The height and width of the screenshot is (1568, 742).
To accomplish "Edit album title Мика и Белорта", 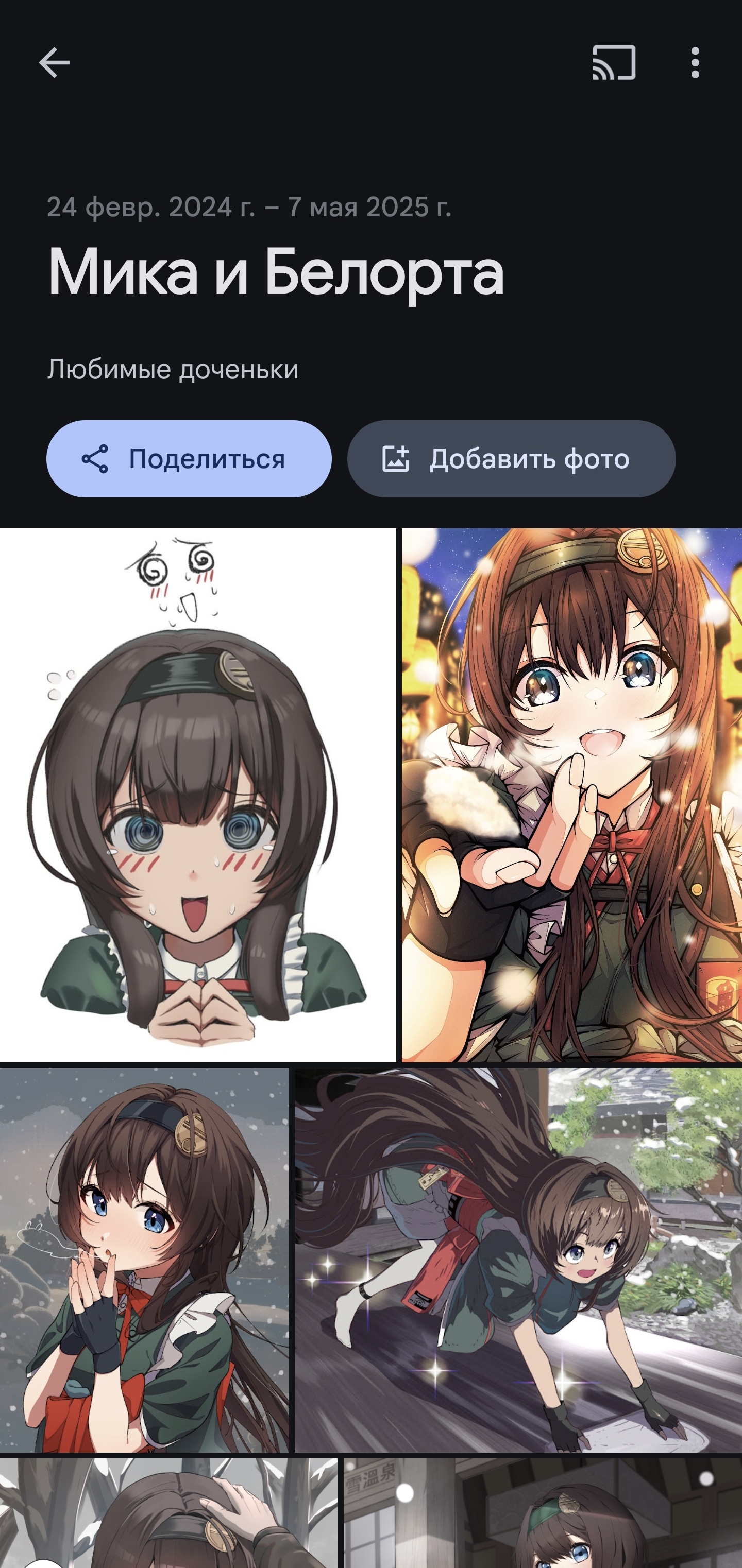I will [x=276, y=272].
